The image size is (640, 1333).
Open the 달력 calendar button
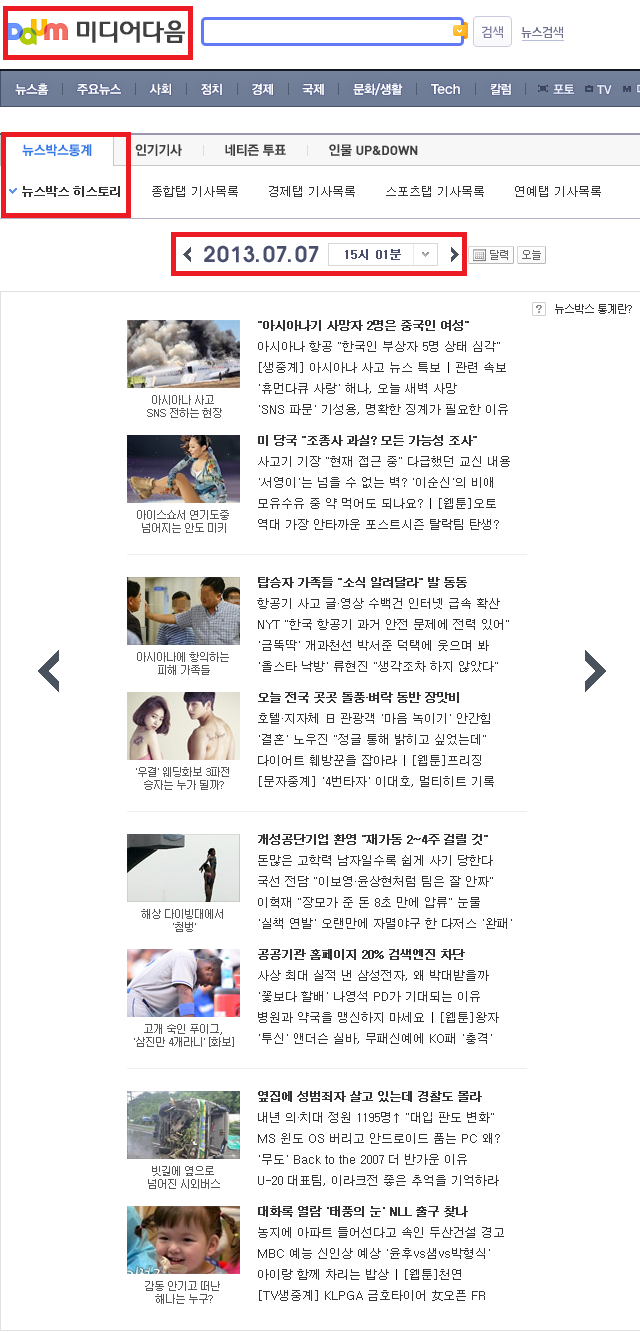(491, 255)
